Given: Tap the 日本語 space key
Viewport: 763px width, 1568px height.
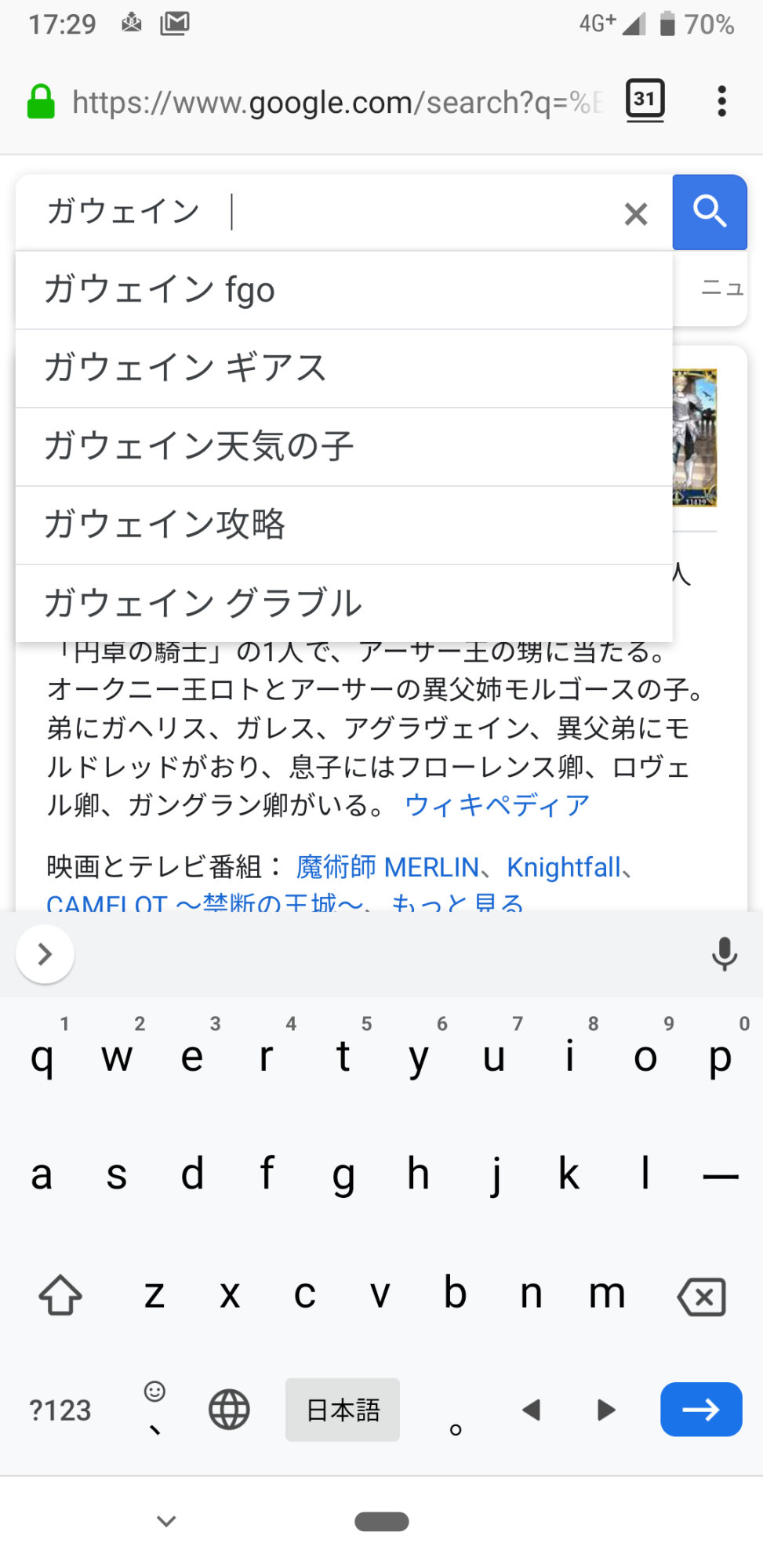Looking at the screenshot, I should [343, 1410].
